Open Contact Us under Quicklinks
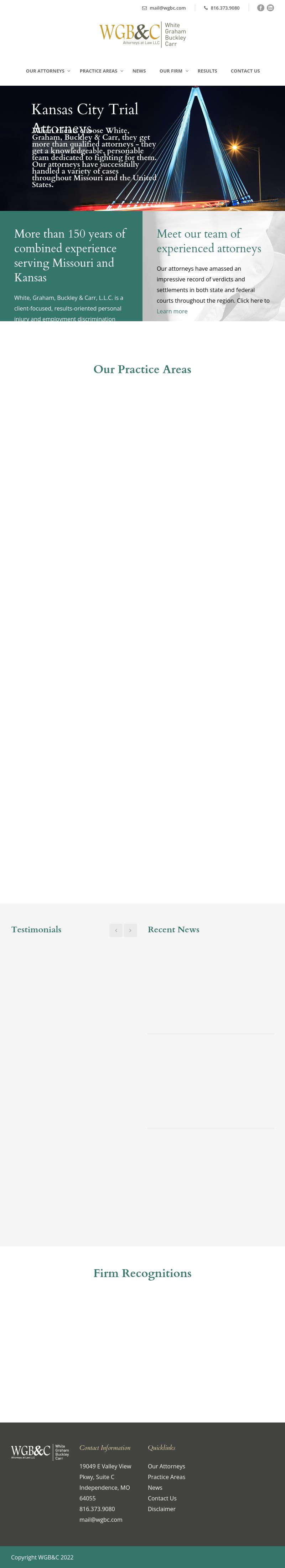The width and height of the screenshot is (285, 1568). (162, 1498)
